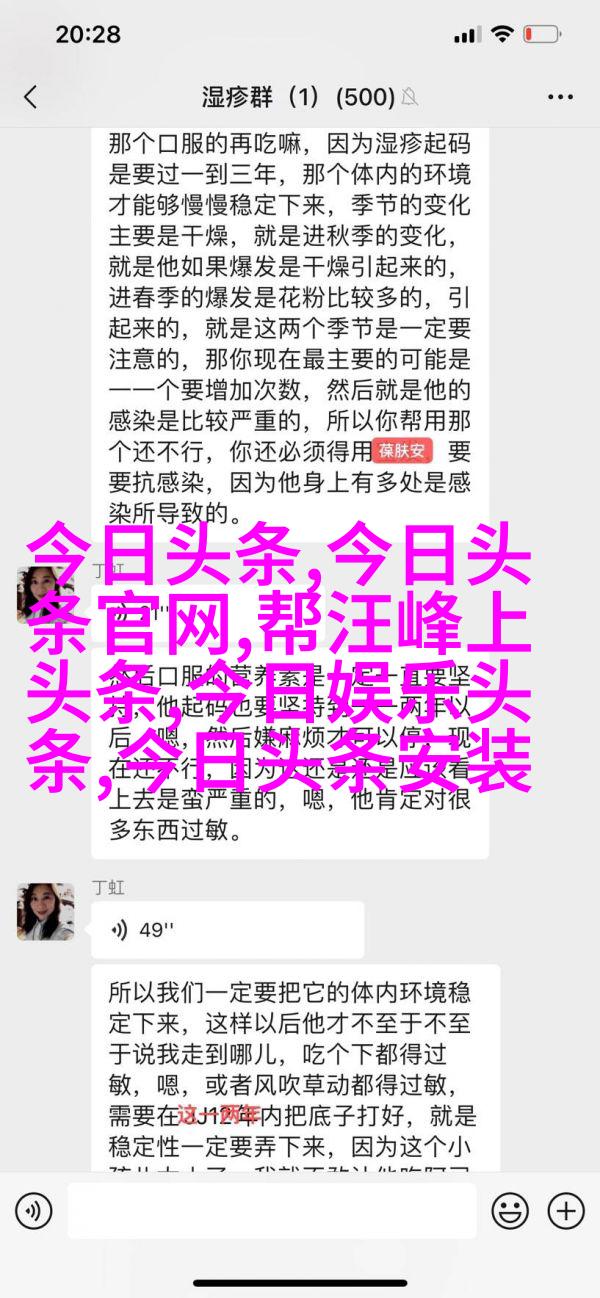Open the emoji sticker panel
The image size is (600, 1298).
click(510, 1211)
